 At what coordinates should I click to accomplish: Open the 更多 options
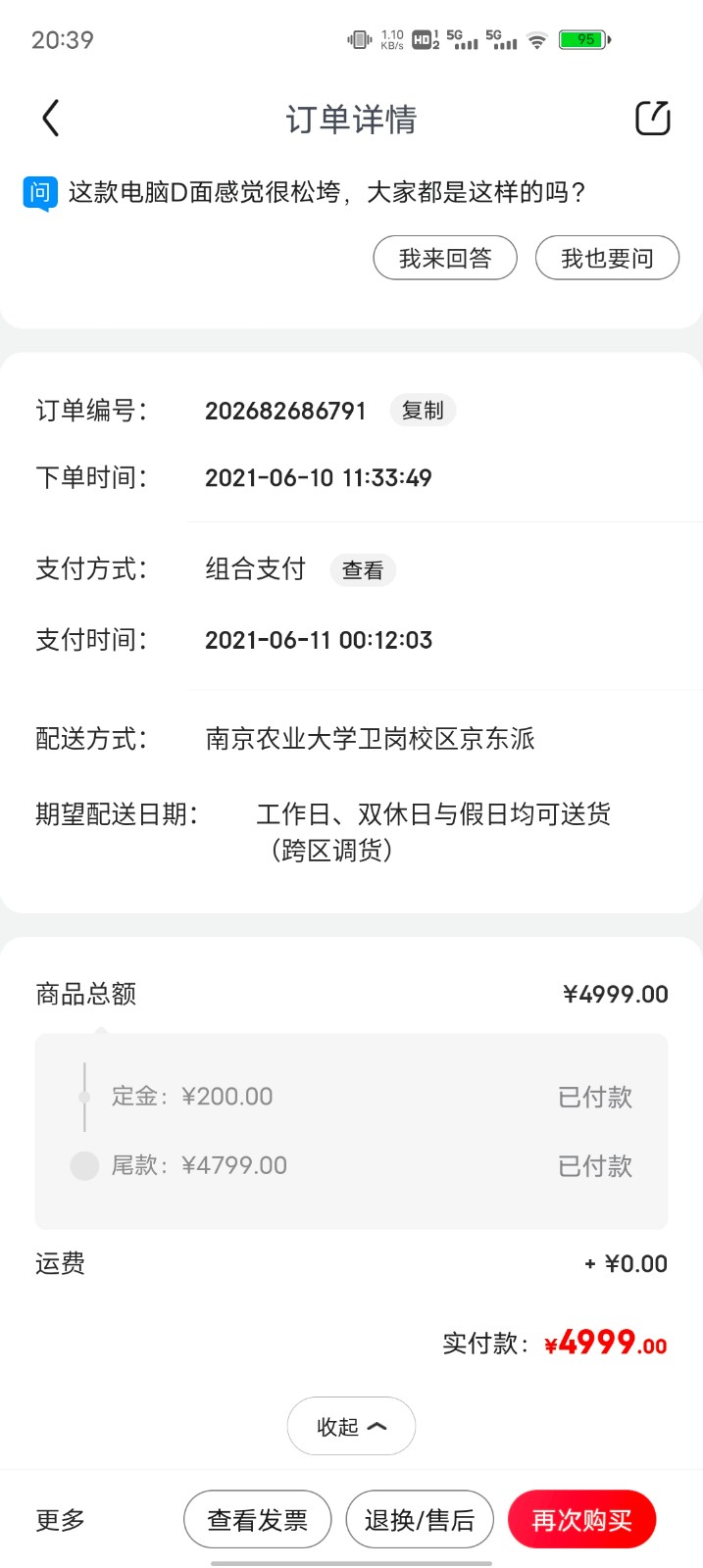[61, 1520]
